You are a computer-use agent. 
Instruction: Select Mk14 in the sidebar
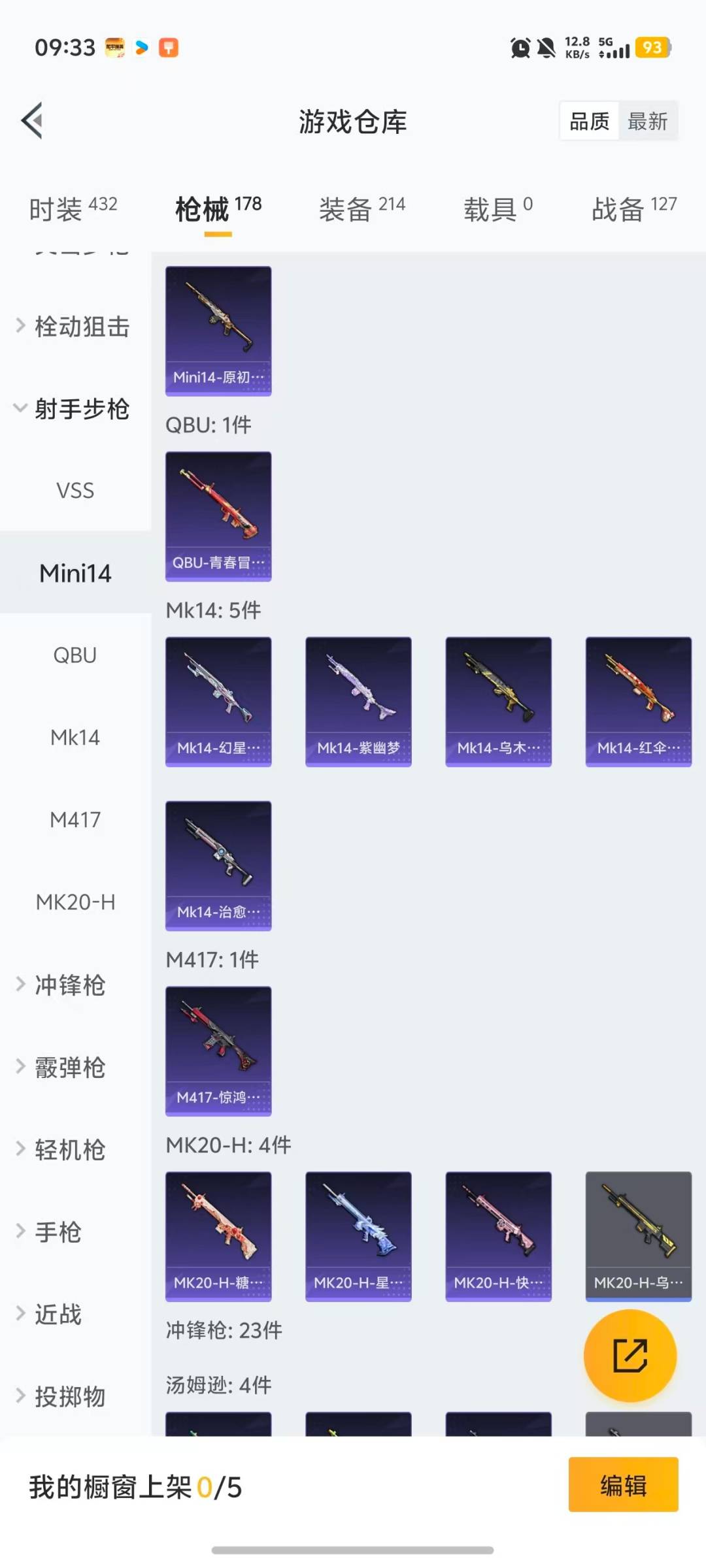point(74,737)
